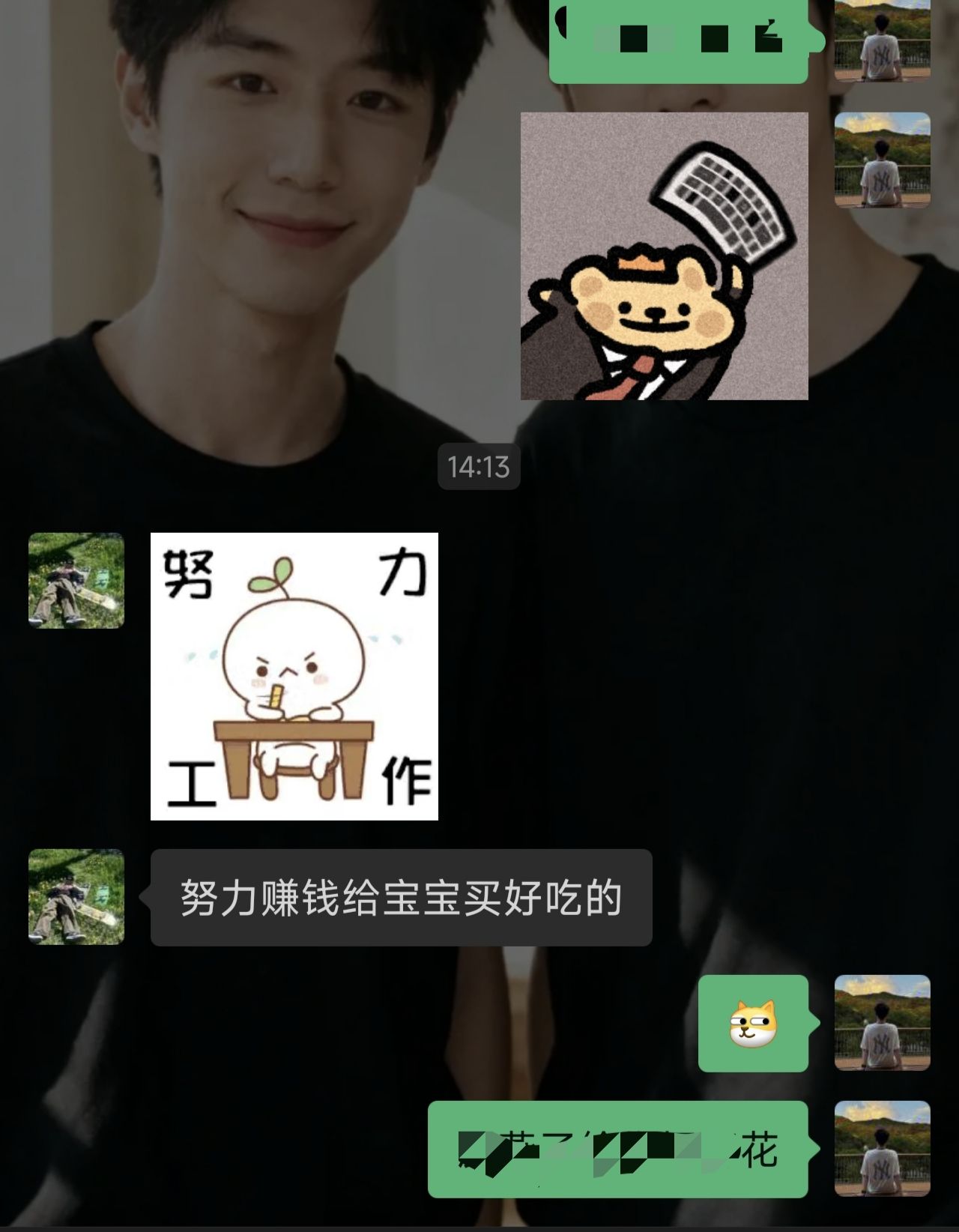
Task: Open my avatar beside the dog emoji message
Action: pyautogui.click(x=883, y=1023)
